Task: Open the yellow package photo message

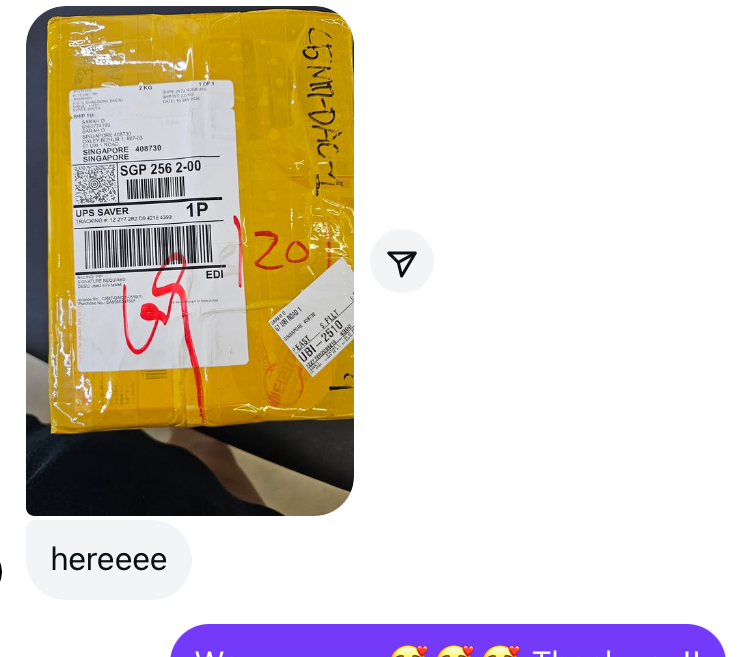Action: [190, 260]
